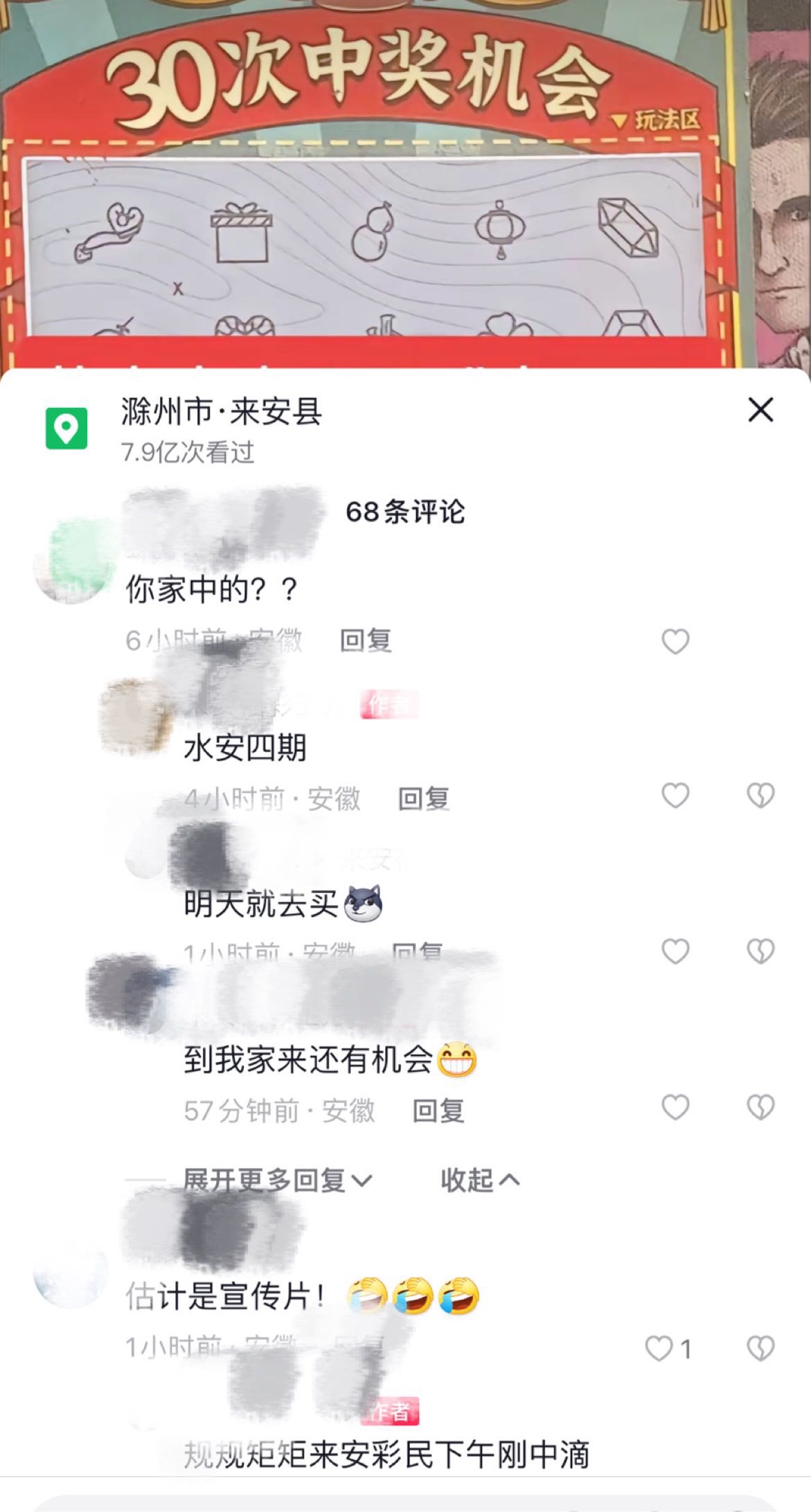This screenshot has height=1512, width=811.
Task: Reply to the 水安四期 comment
Action: [424, 798]
